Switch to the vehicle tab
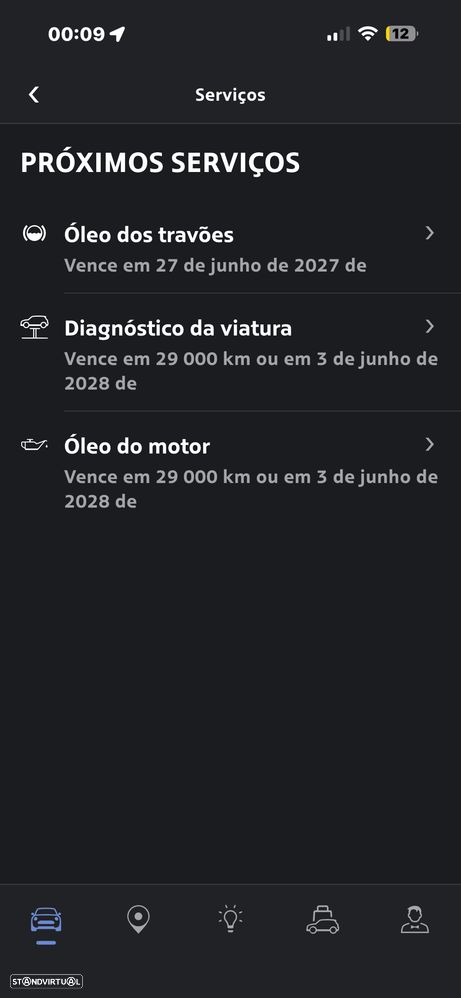This screenshot has width=461, height=998. (46, 921)
